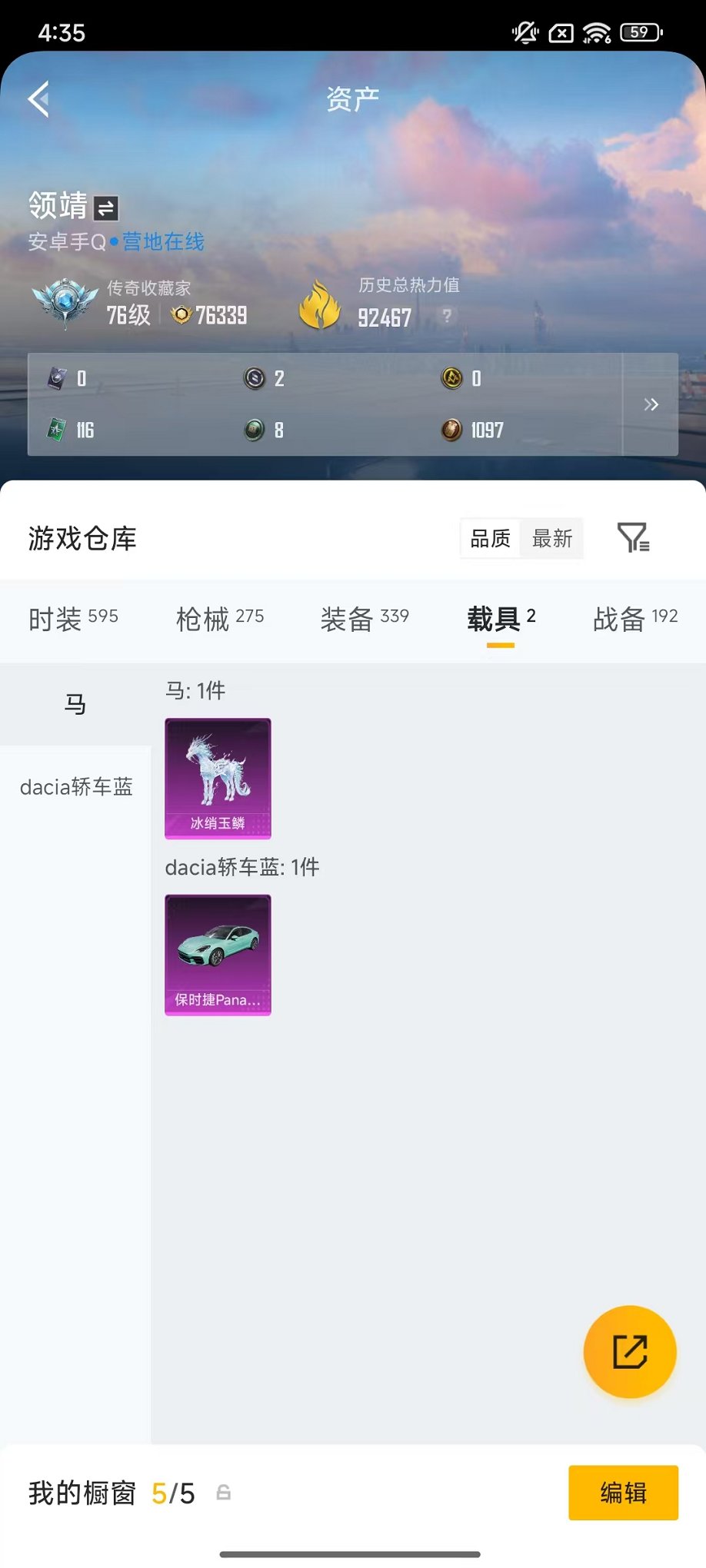Click the bronze coin icon showing 1097
The width and height of the screenshot is (706, 1568).
(452, 430)
